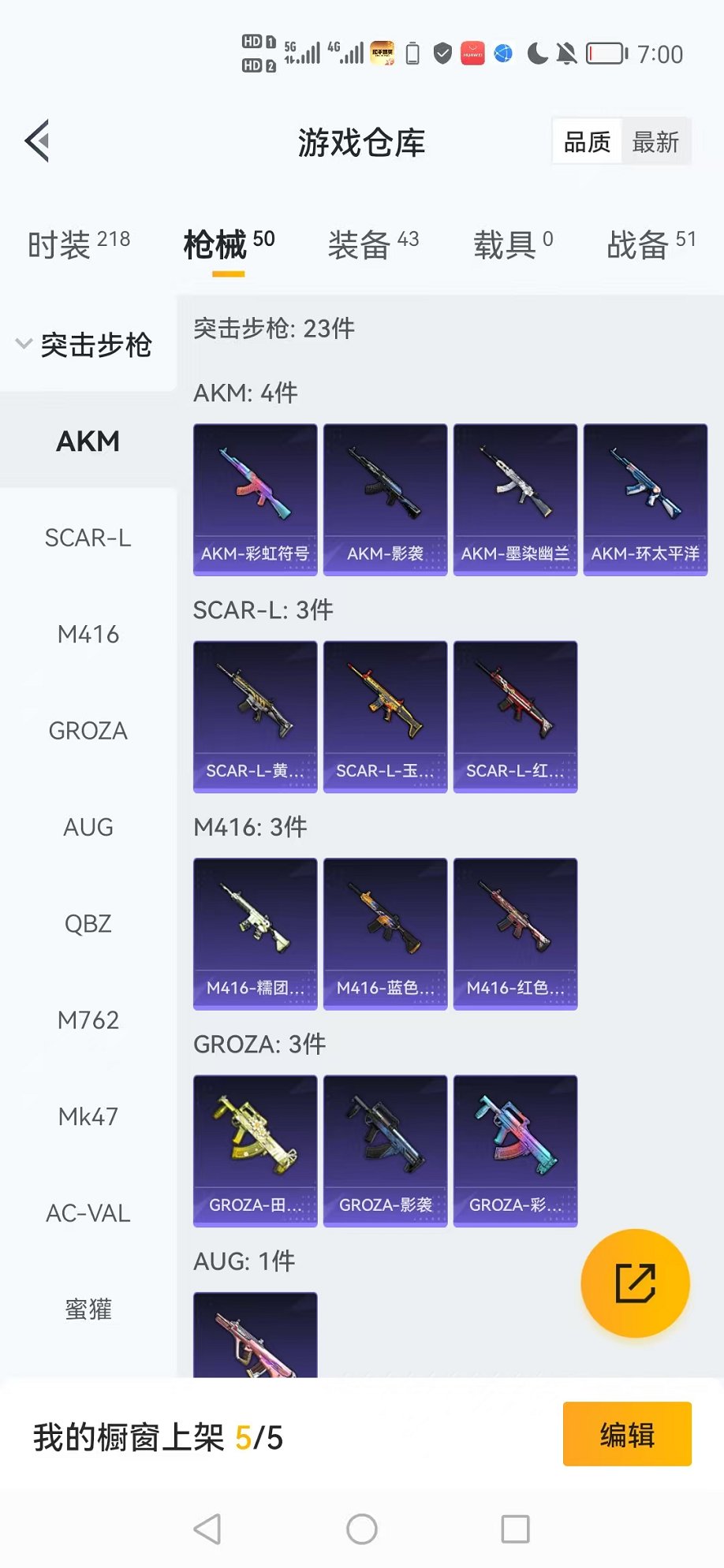Tap the system home button
Viewport: 724px width, 1568px height.
[362, 1529]
